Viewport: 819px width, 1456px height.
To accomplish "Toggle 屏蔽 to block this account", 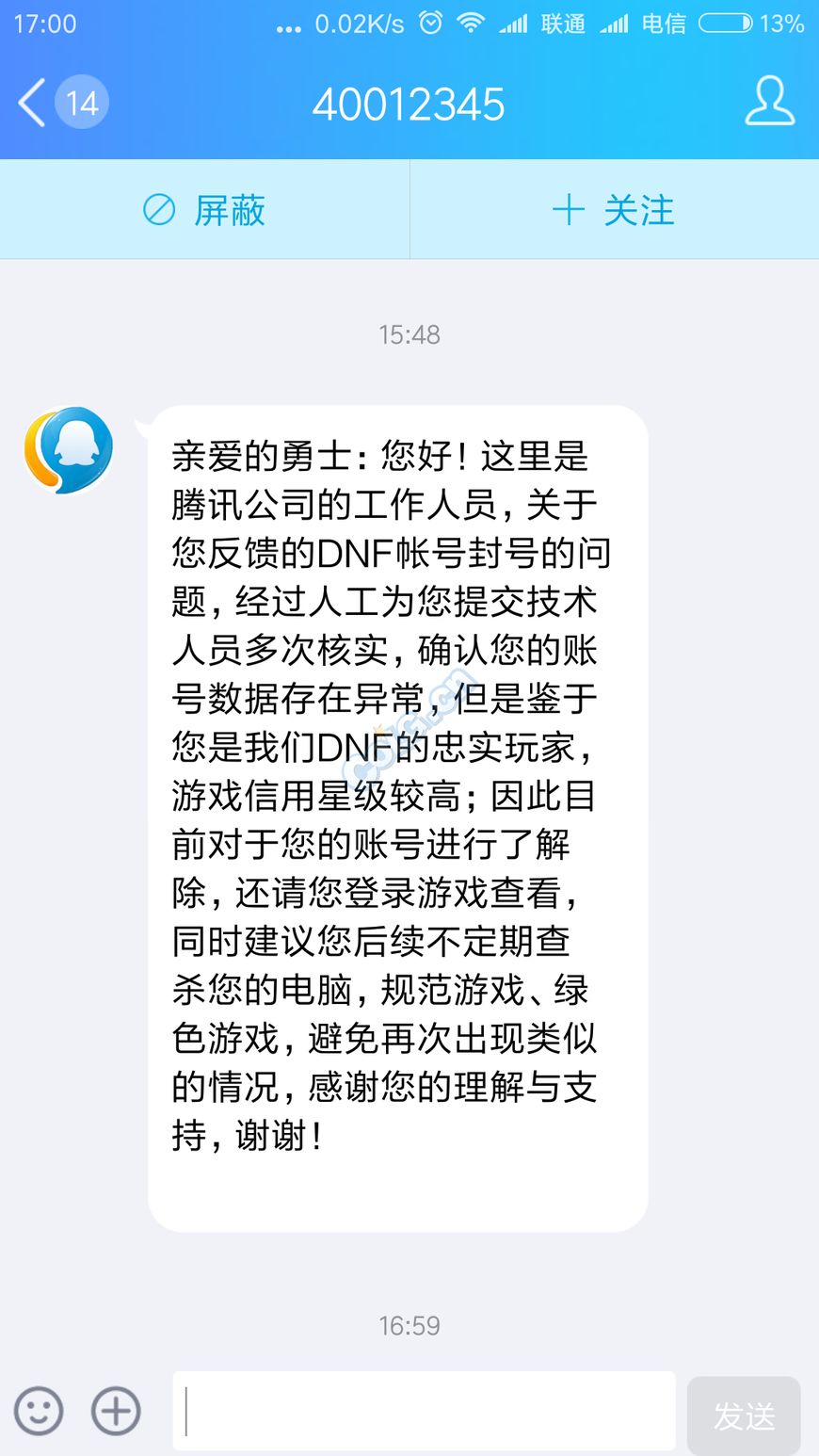I will [x=204, y=209].
